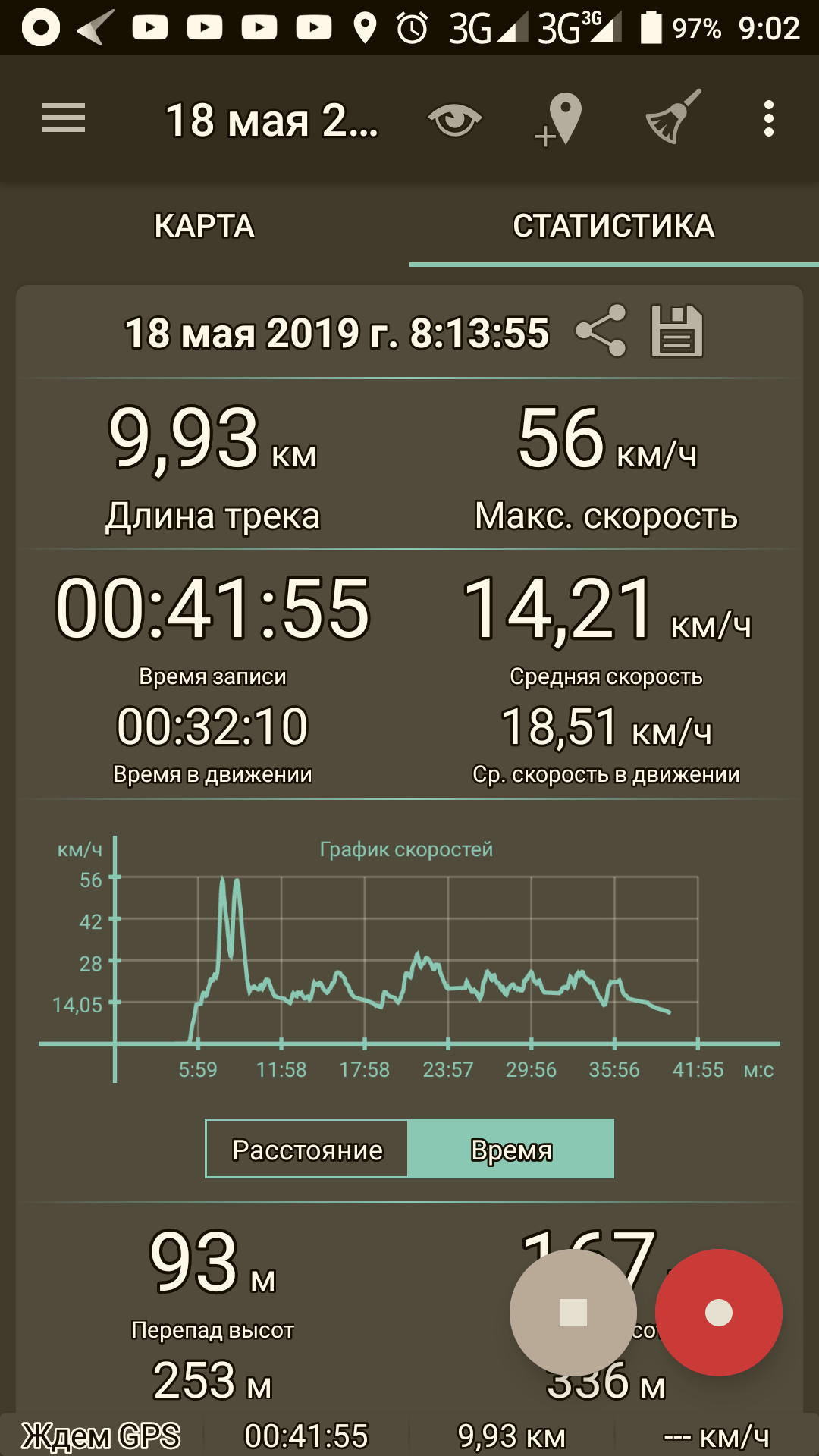Switch the speed graph to Расстояние

(307, 1150)
